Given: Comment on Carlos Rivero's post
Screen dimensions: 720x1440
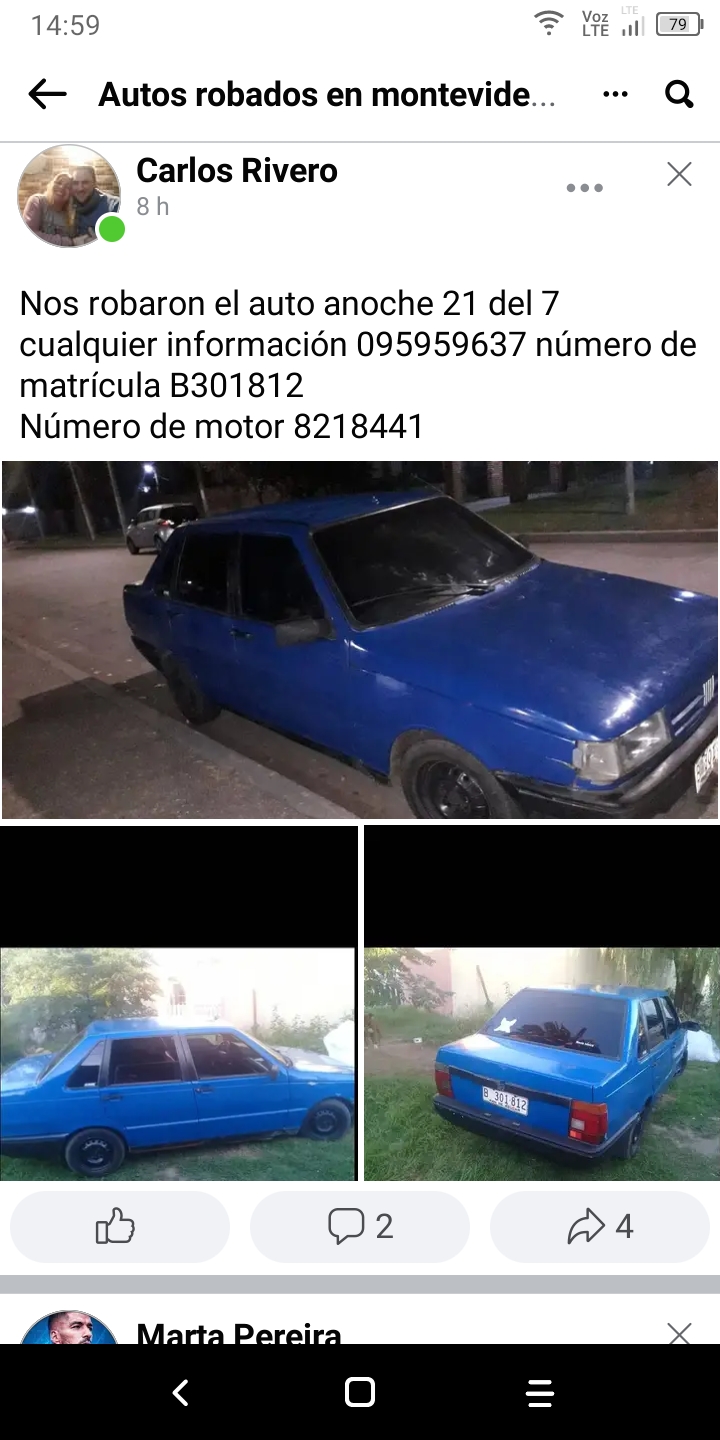Looking at the screenshot, I should [x=360, y=1226].
